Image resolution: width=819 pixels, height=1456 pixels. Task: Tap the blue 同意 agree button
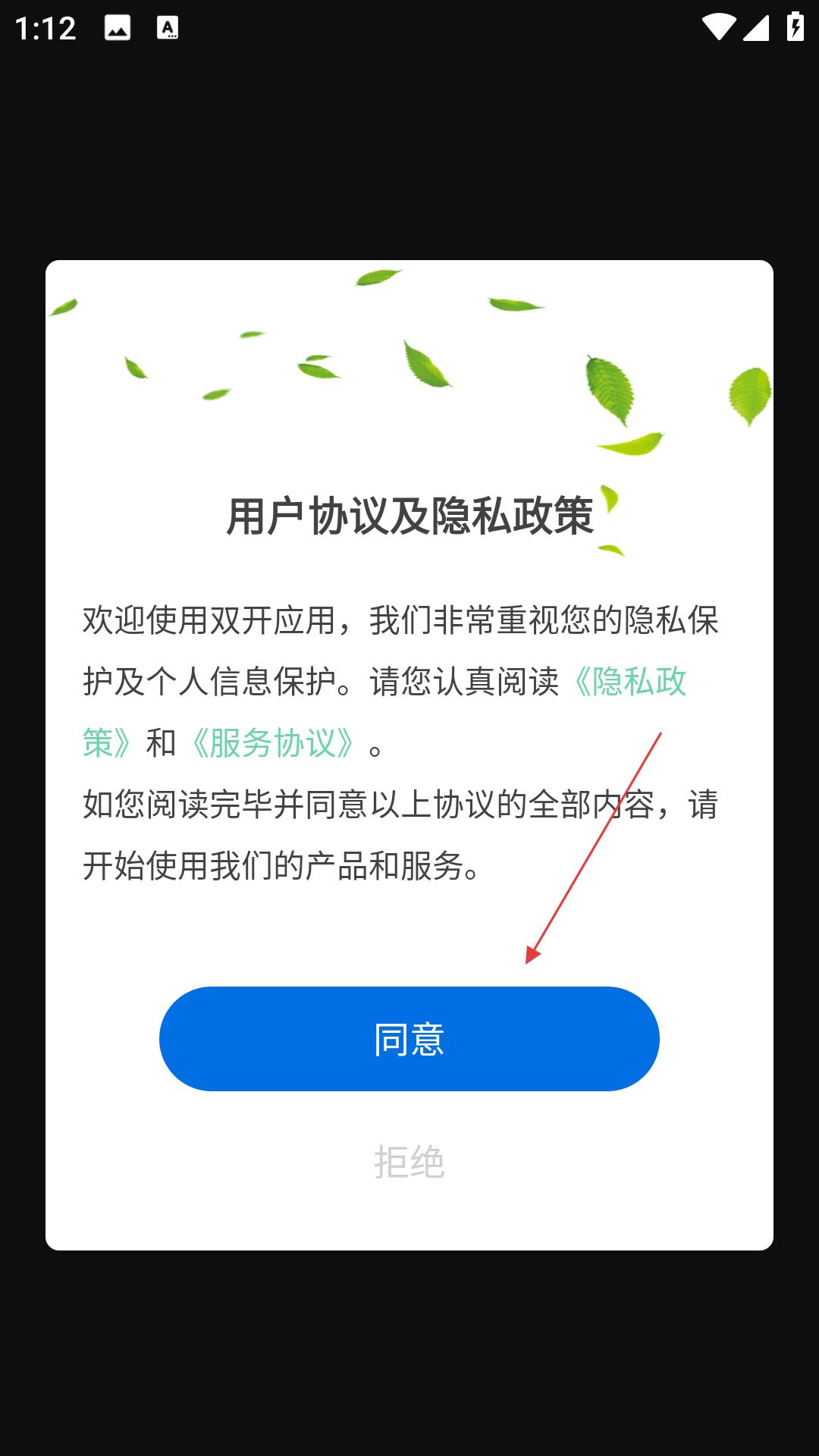click(409, 1038)
